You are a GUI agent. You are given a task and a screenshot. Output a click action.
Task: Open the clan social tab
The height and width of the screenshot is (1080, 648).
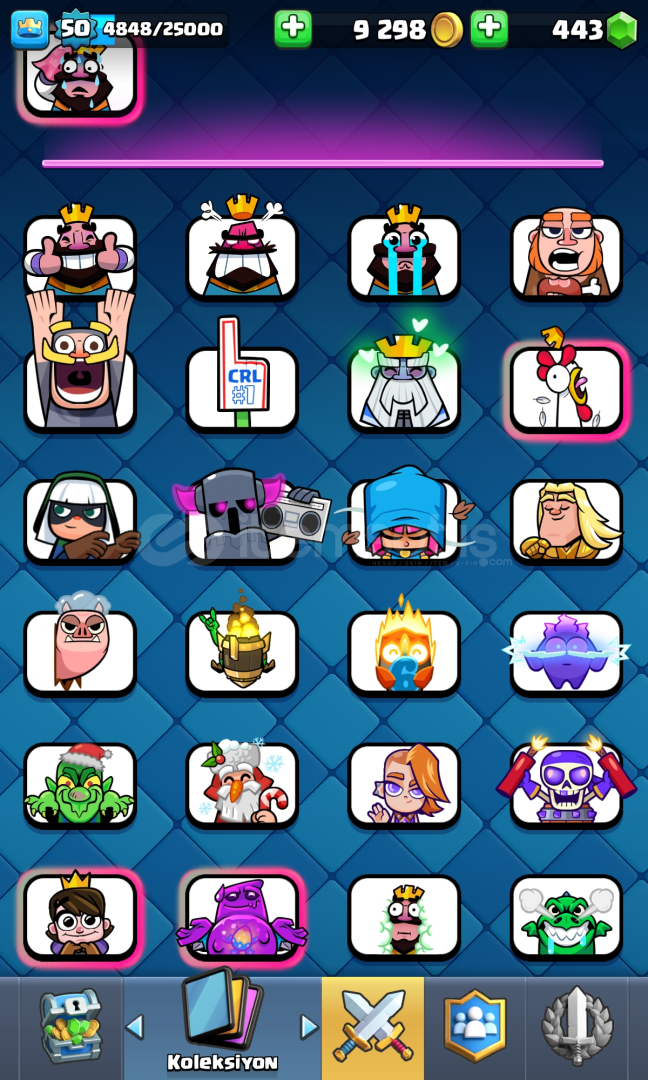pos(474,1027)
